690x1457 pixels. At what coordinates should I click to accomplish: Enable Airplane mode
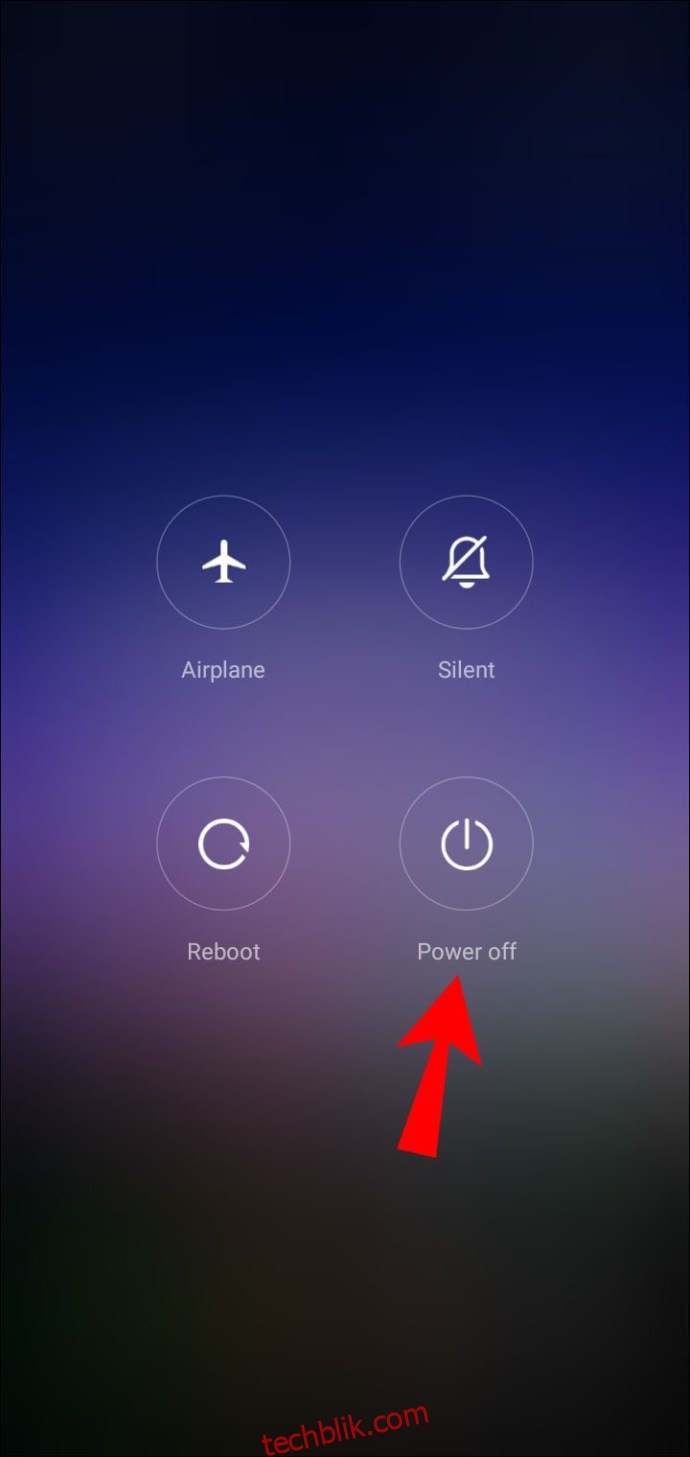coord(223,561)
